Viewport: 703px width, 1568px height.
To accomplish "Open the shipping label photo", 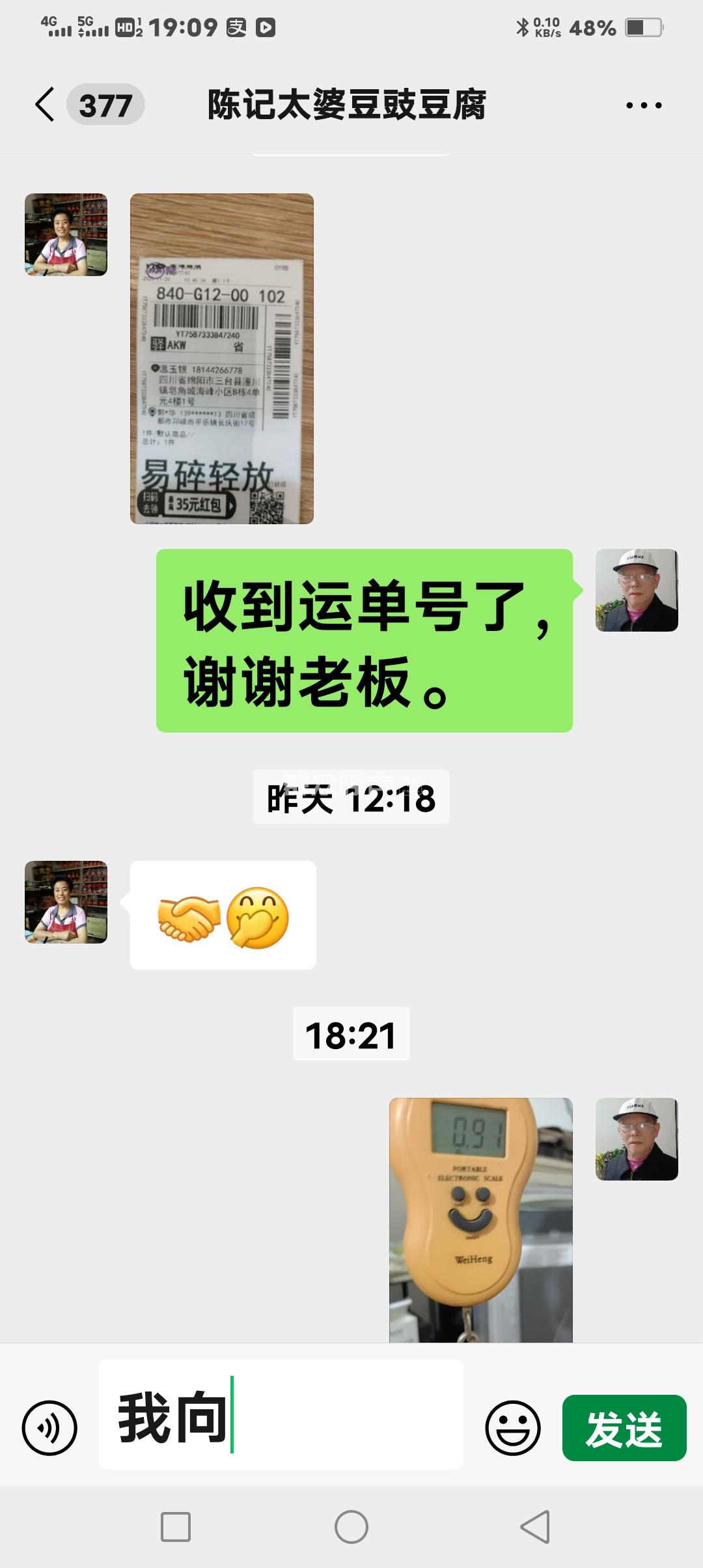I will 222,358.
